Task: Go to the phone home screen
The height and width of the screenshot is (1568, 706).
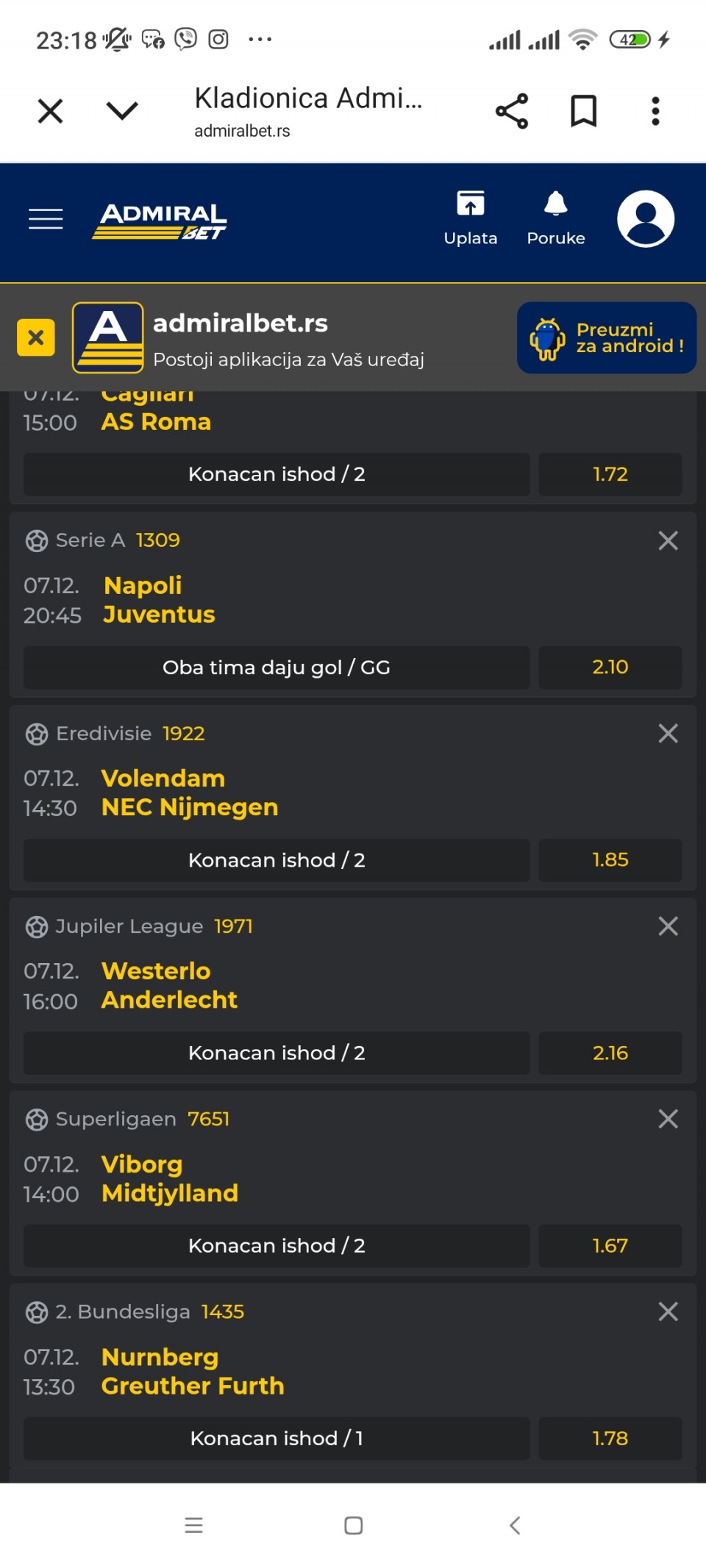Action: [x=354, y=1525]
